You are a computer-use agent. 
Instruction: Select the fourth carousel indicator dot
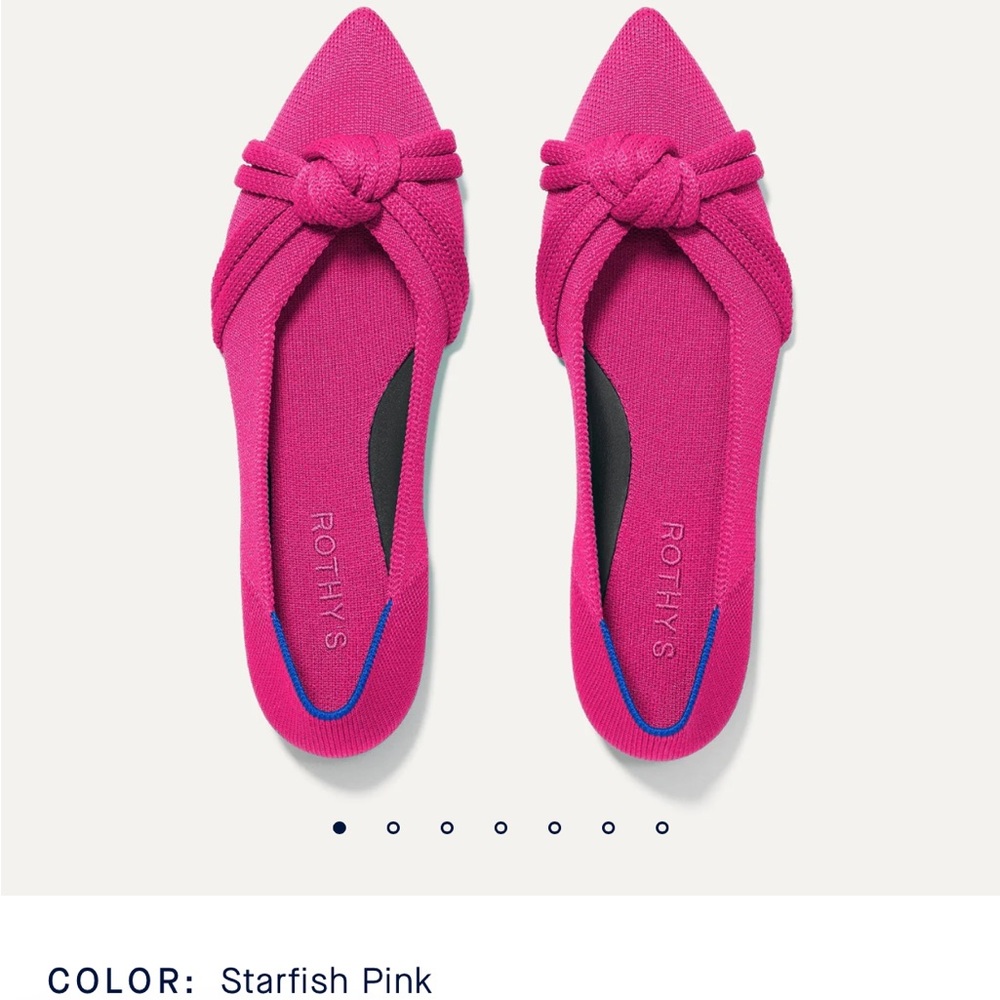[x=500, y=827]
